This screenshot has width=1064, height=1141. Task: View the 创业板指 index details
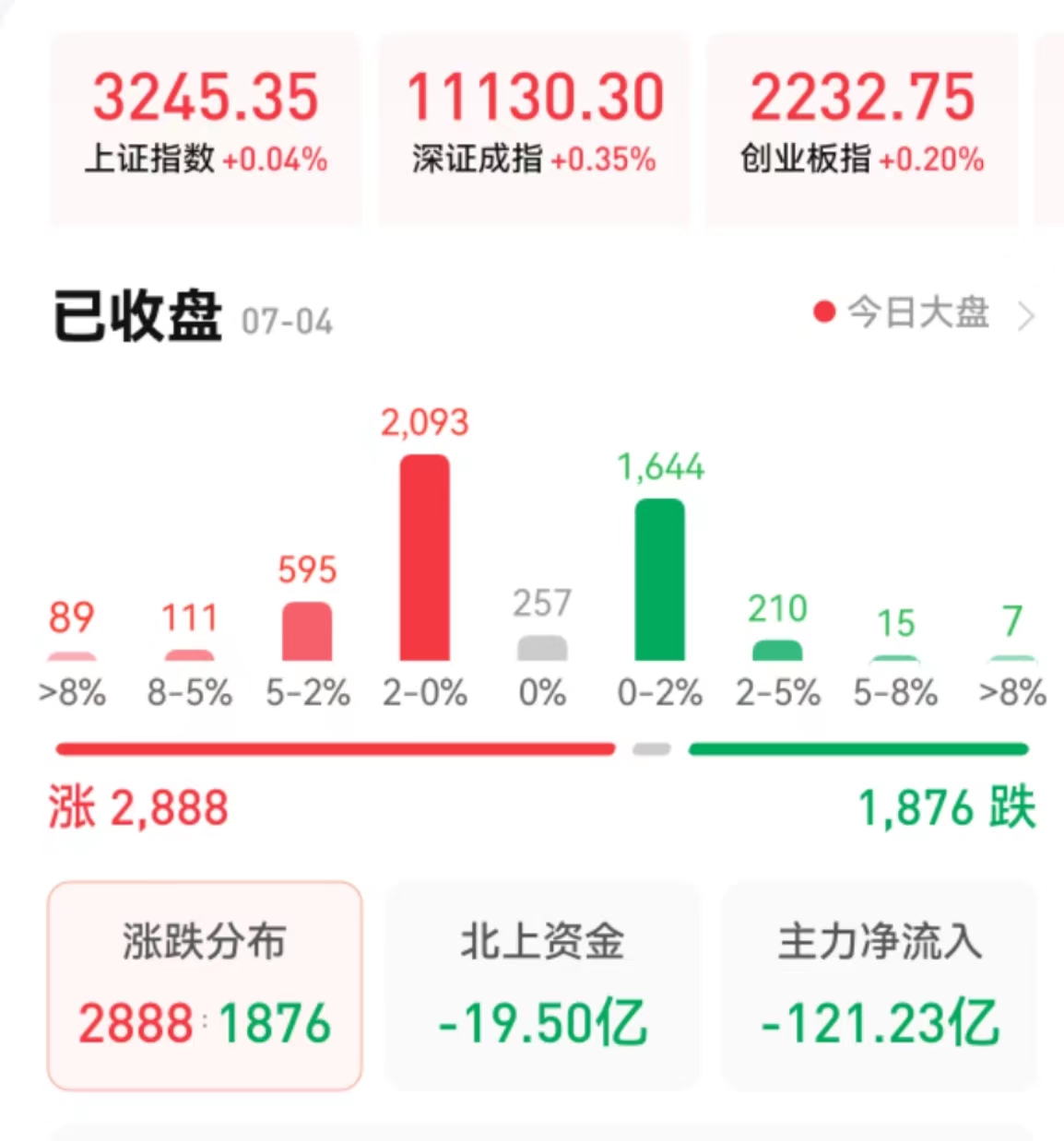862,127
